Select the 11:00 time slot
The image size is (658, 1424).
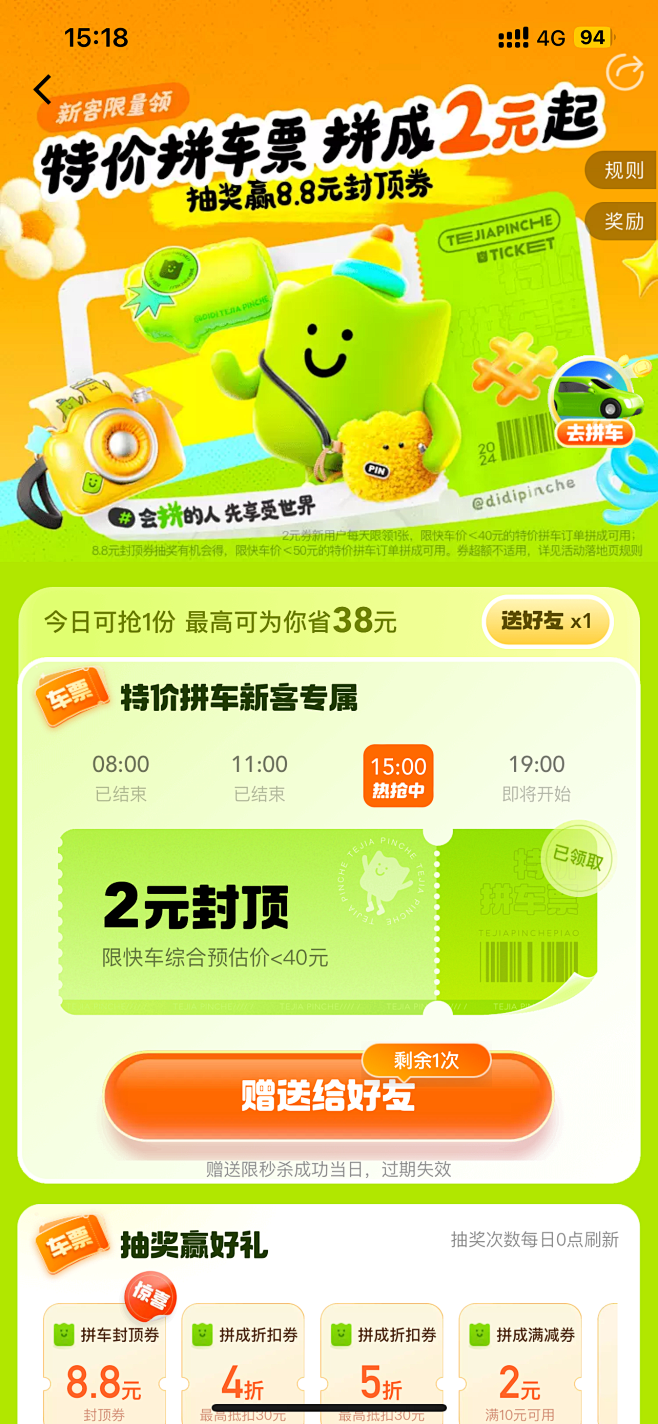259,777
